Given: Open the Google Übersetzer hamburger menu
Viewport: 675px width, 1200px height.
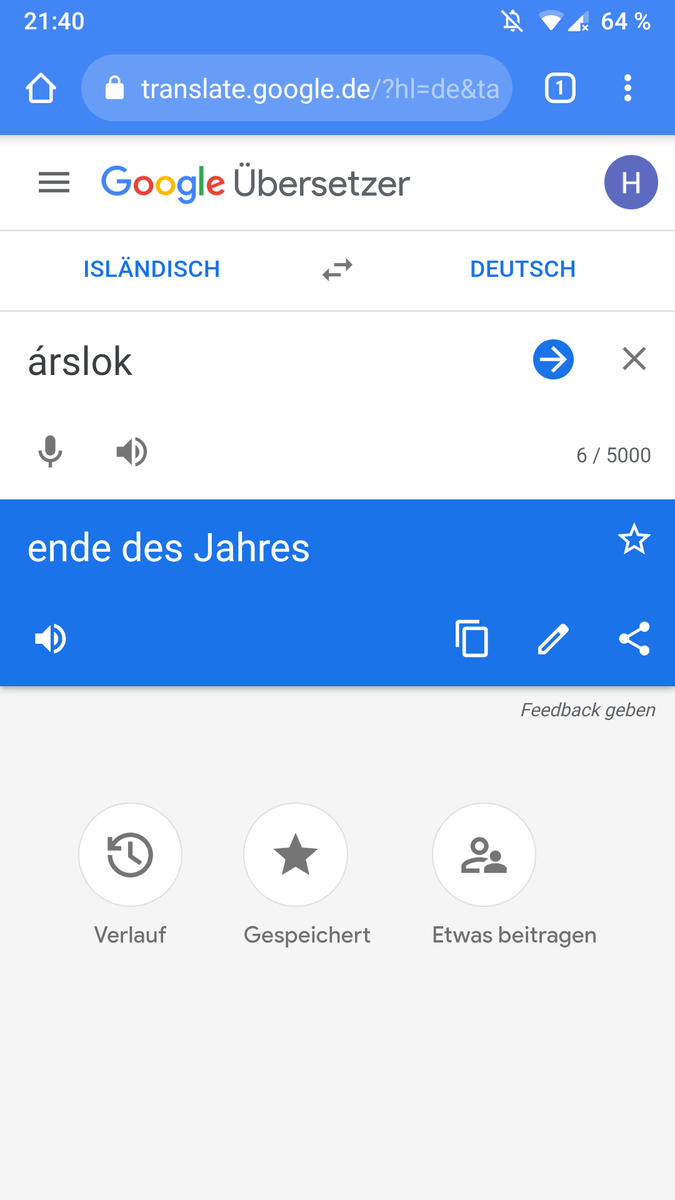Looking at the screenshot, I should (54, 183).
